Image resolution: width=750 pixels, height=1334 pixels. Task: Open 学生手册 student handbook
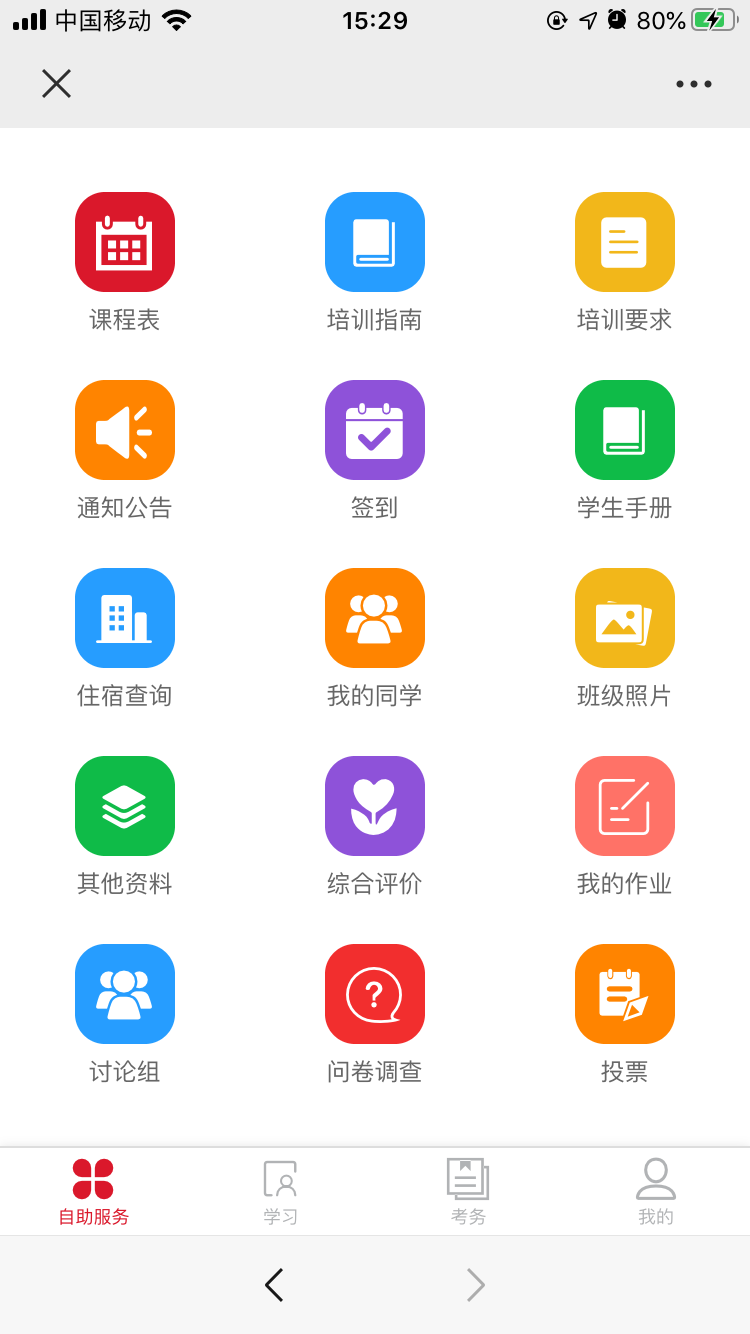click(625, 431)
